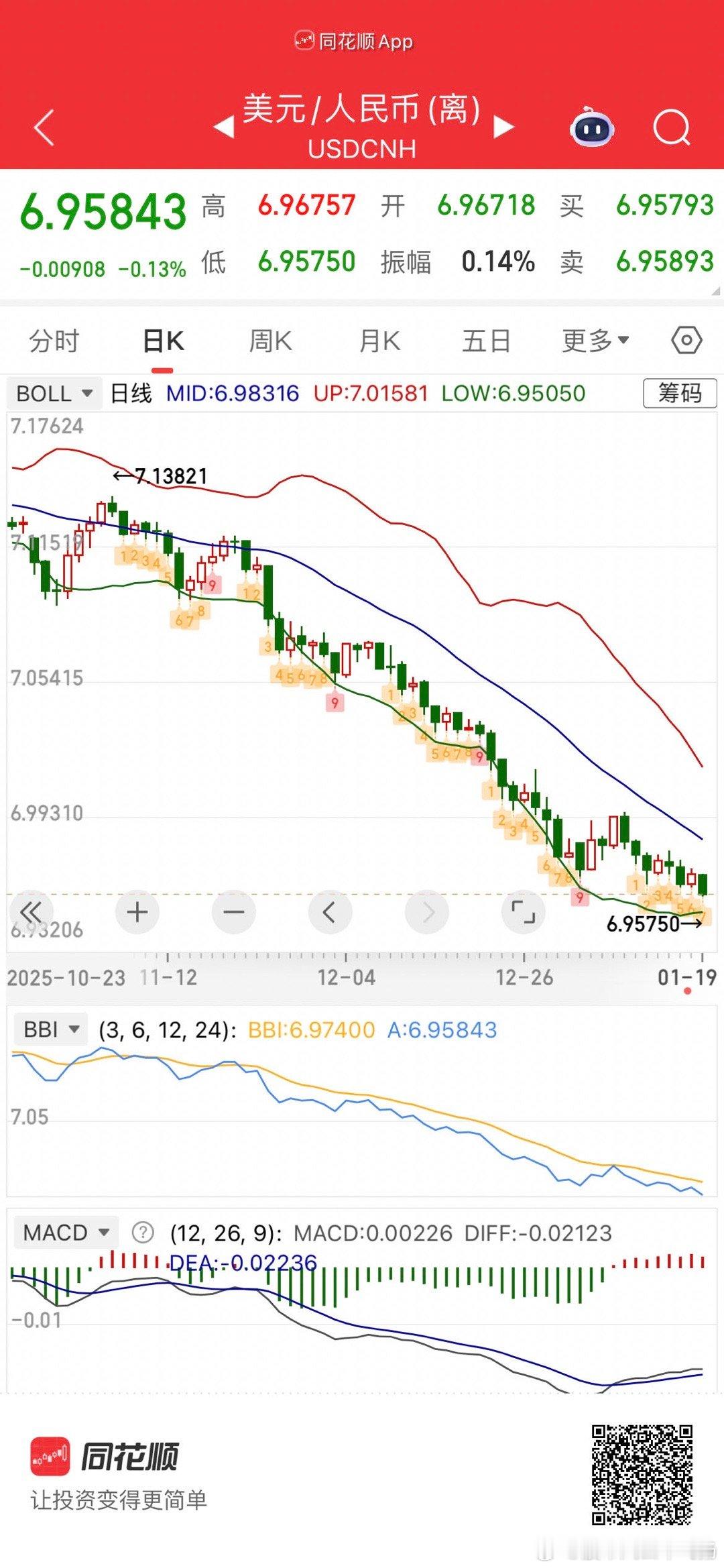Tap the back arrow to exit chart
Image resolution: width=724 pixels, height=1568 pixels.
[44, 127]
